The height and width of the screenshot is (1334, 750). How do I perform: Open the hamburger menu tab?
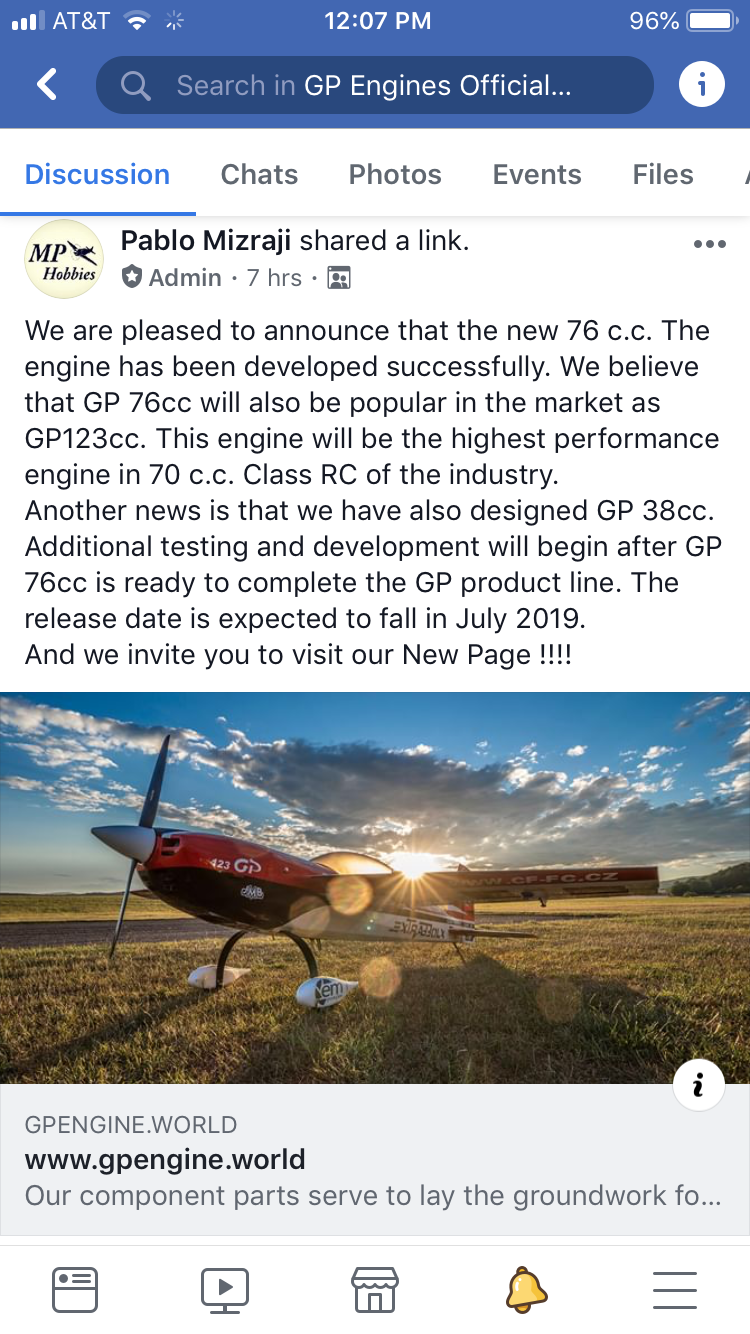(675, 1289)
